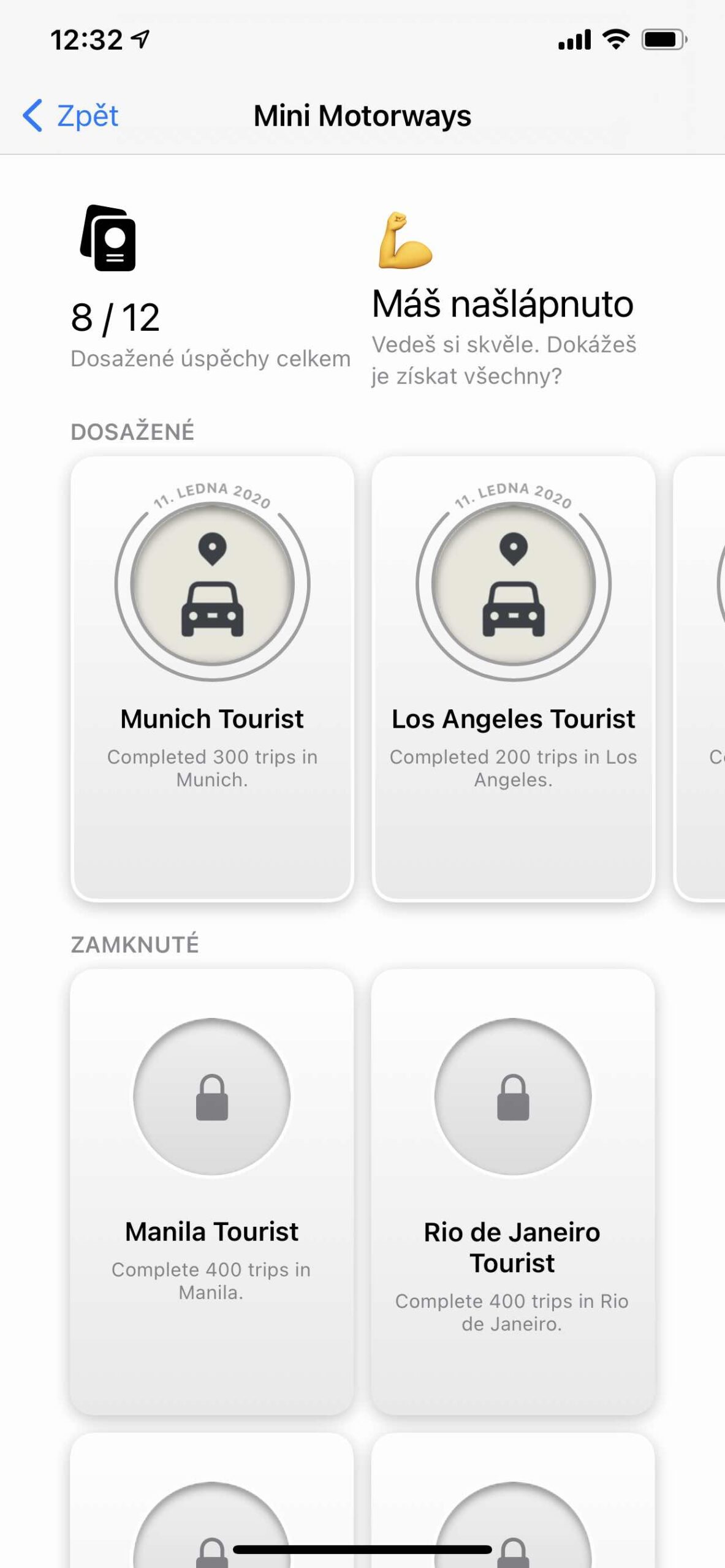Go back with the Zpět button
Viewport: 725px width, 1568px height.
(x=70, y=116)
